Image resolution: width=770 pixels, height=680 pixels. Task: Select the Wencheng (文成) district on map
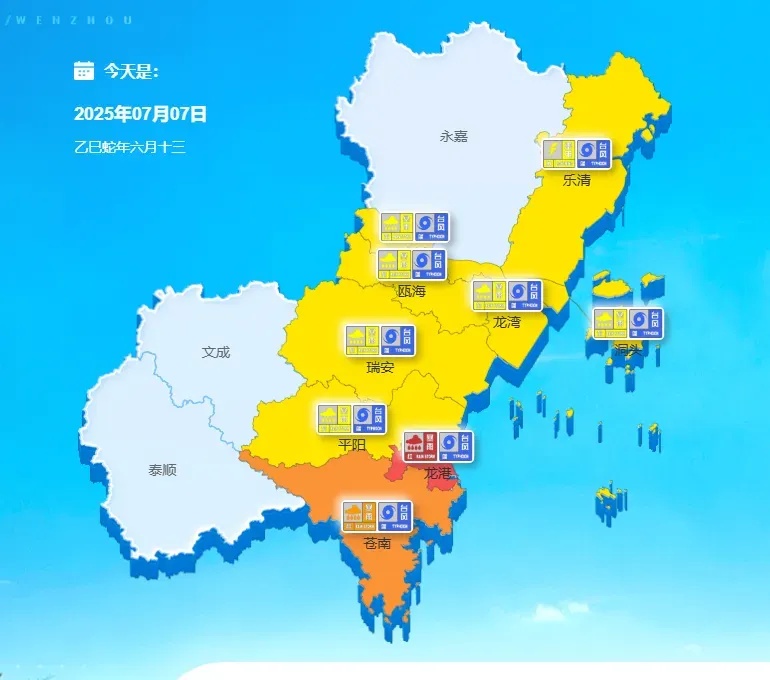pos(215,352)
